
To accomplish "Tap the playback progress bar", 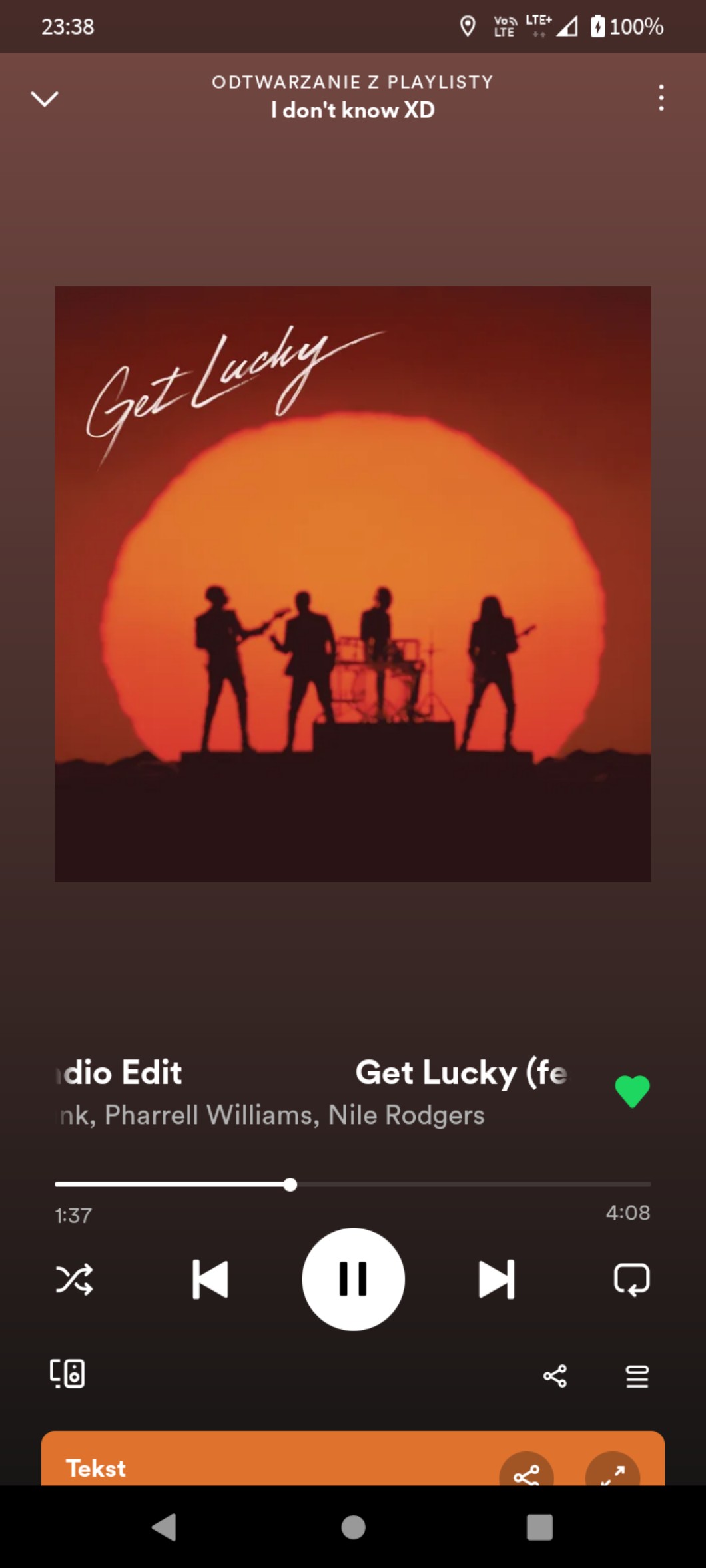I will (x=353, y=1184).
